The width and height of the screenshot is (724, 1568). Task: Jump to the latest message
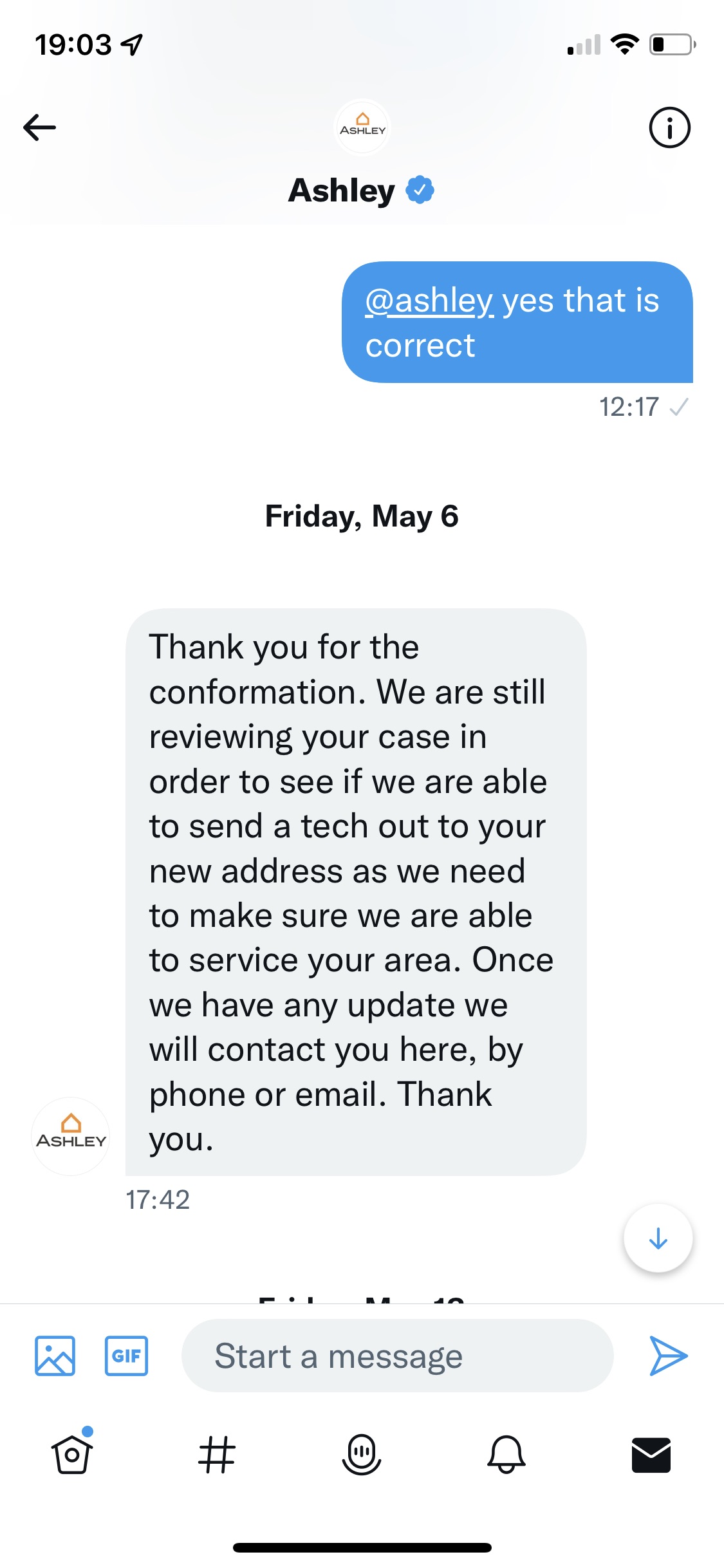[658, 1238]
